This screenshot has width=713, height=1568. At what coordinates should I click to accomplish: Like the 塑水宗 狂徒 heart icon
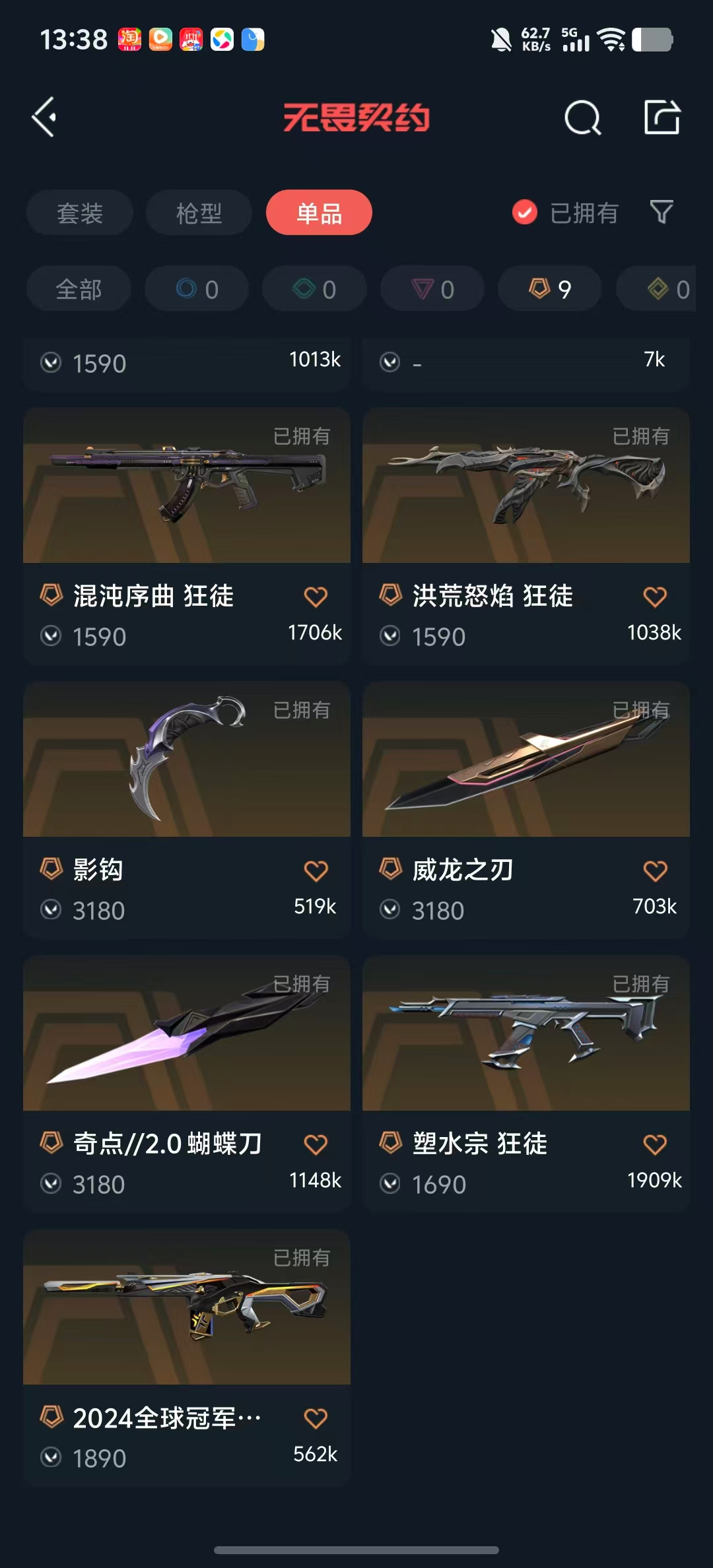(655, 1144)
